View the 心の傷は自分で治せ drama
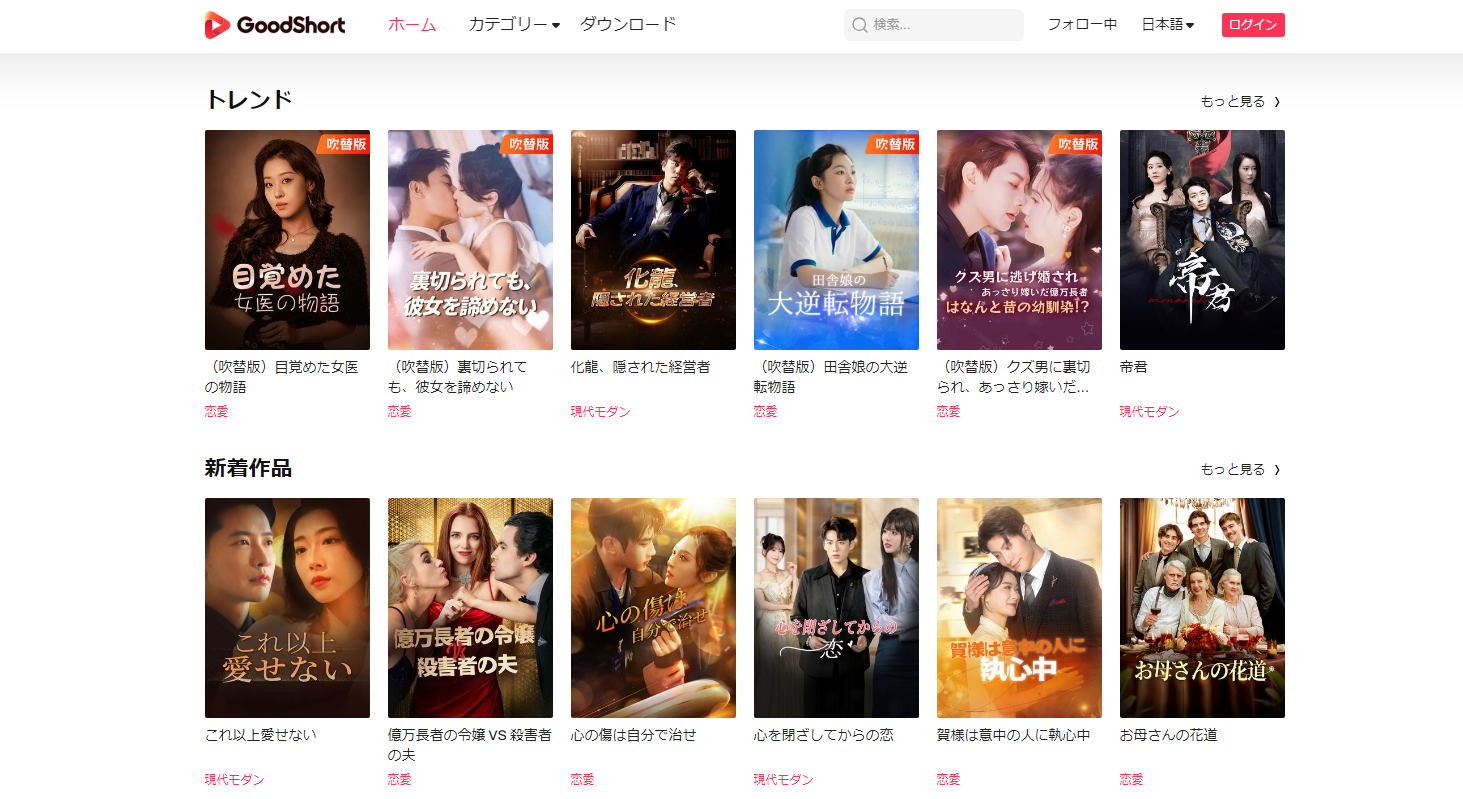 [x=653, y=608]
